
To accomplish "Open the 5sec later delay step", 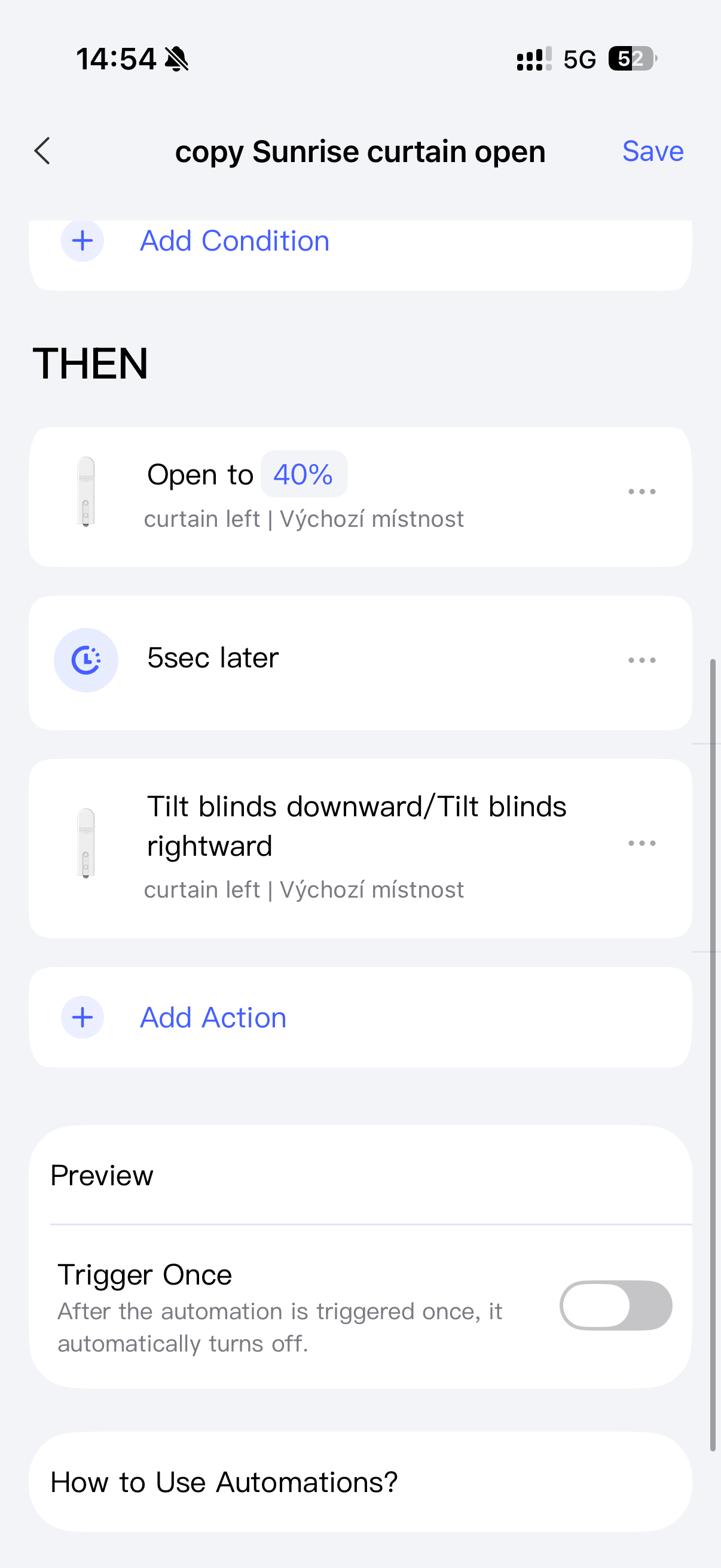I will click(213, 658).
